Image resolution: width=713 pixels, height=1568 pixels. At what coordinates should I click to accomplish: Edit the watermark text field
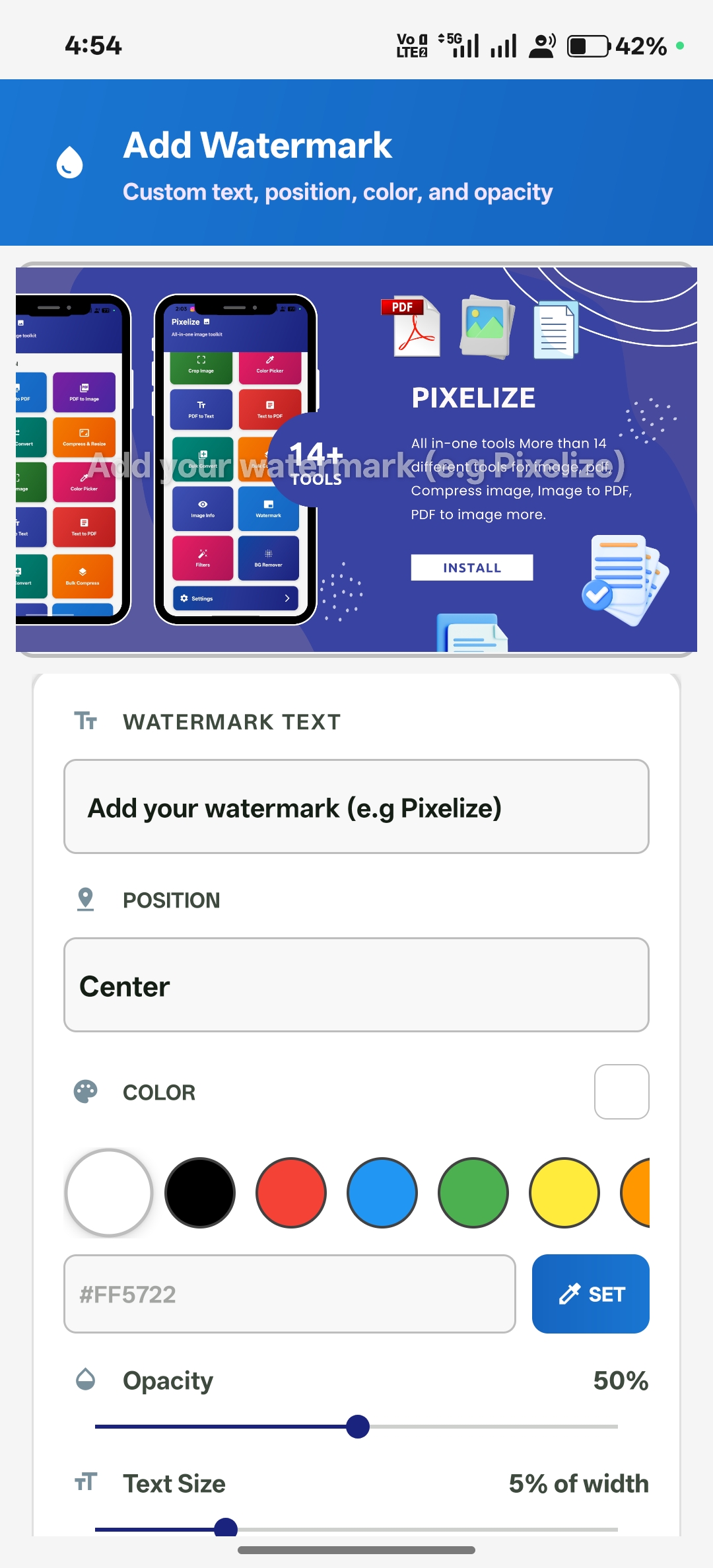pyautogui.click(x=356, y=806)
